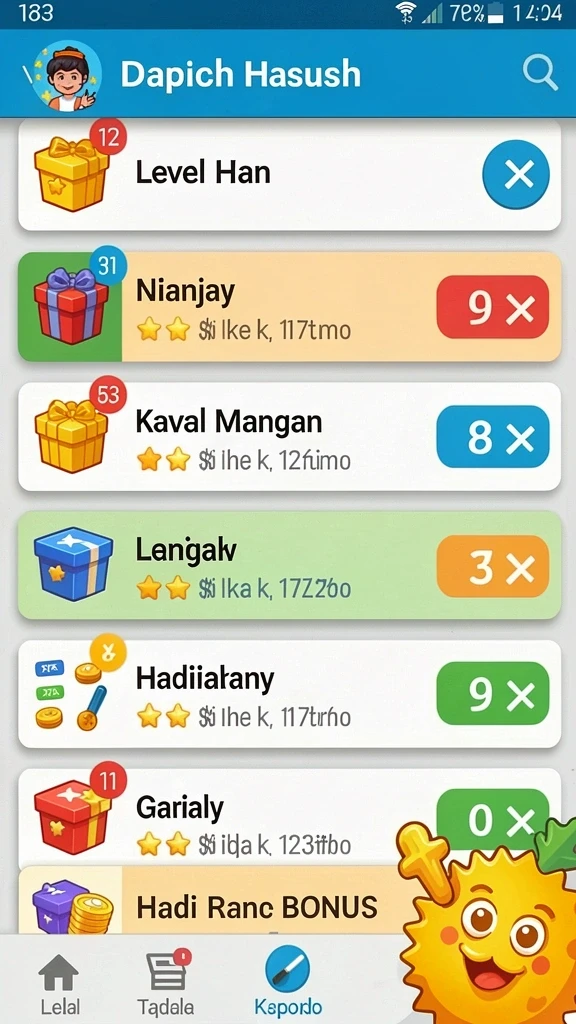
Task: Tap the orange 3× button on Lengalv
Action: coord(492,566)
